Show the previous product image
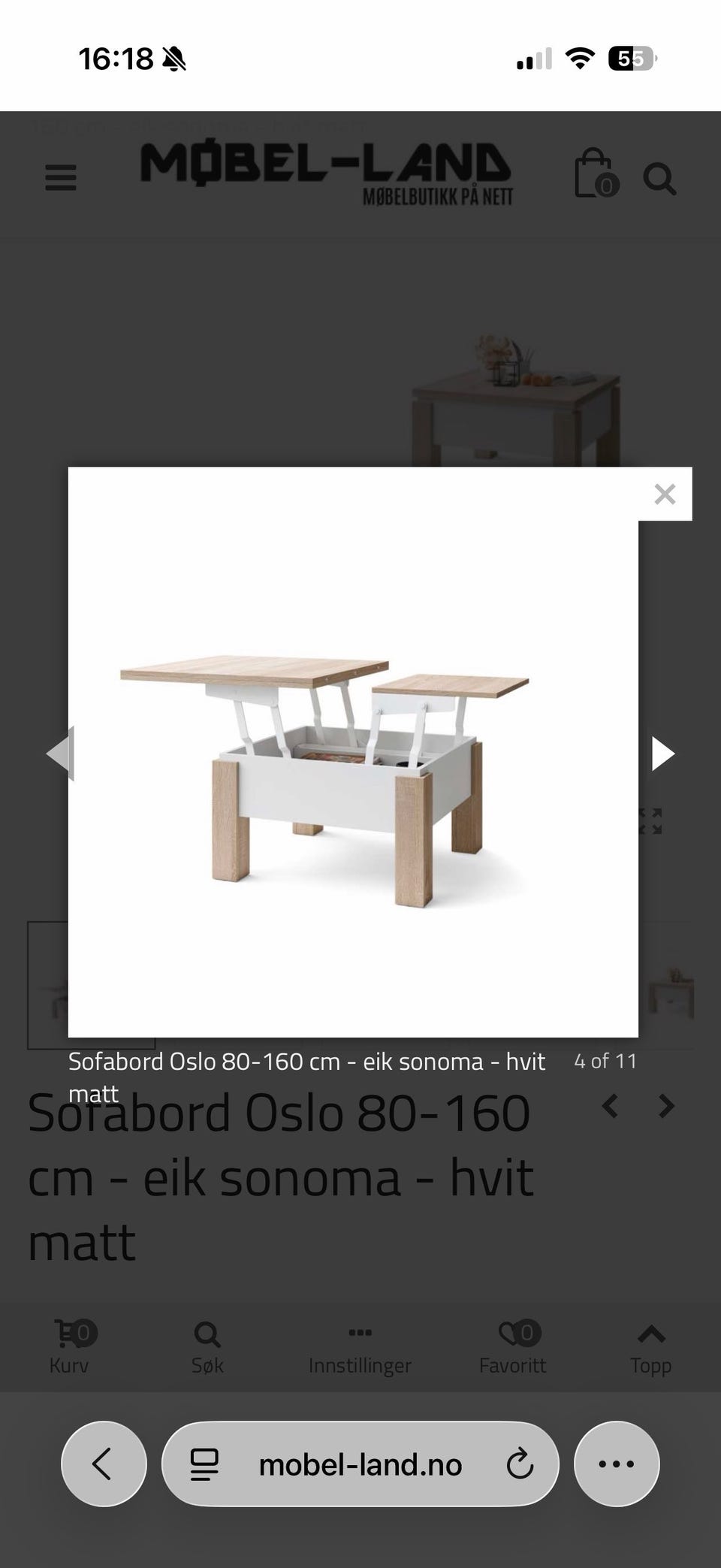Screen dimensions: 721x1568 point(59,754)
